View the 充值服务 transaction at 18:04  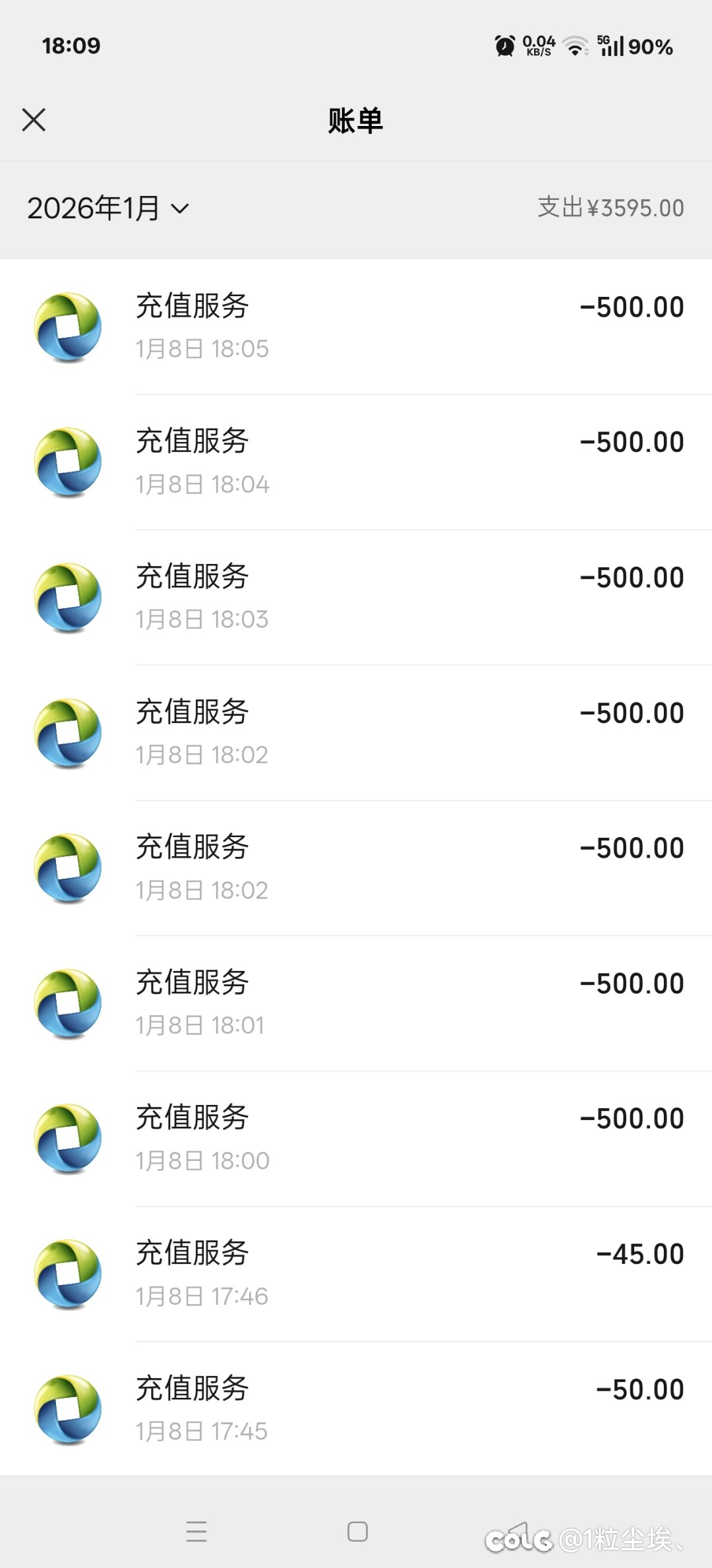coord(356,462)
